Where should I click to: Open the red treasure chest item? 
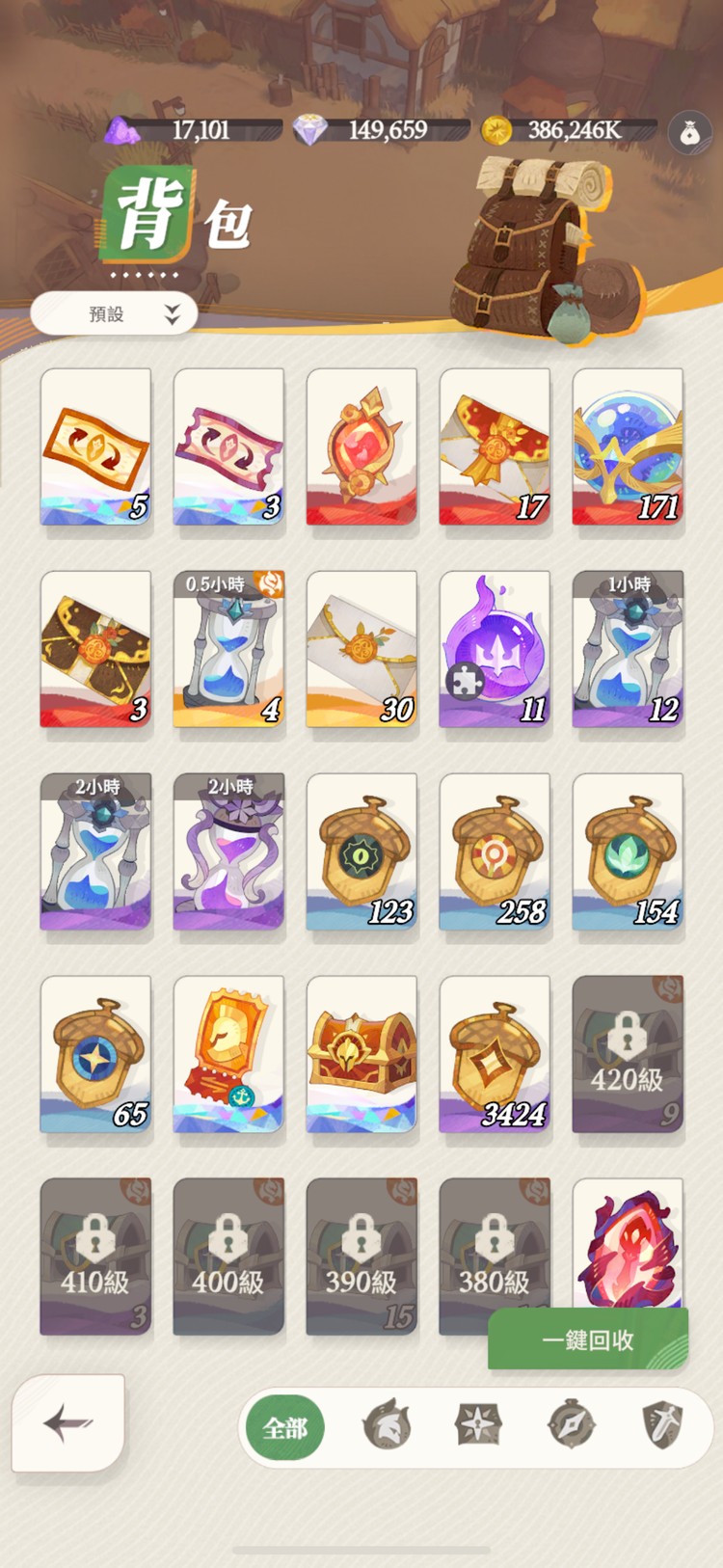(361, 1055)
